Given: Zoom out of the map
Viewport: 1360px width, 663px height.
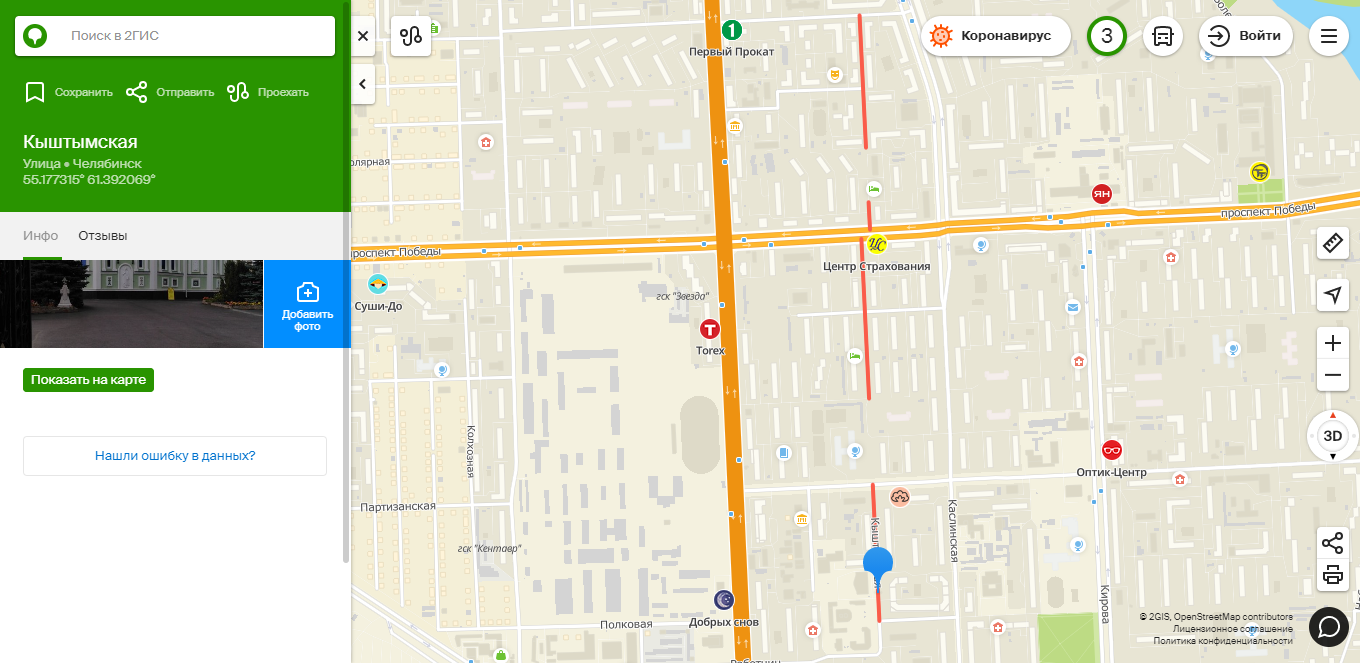Looking at the screenshot, I should (1332, 377).
